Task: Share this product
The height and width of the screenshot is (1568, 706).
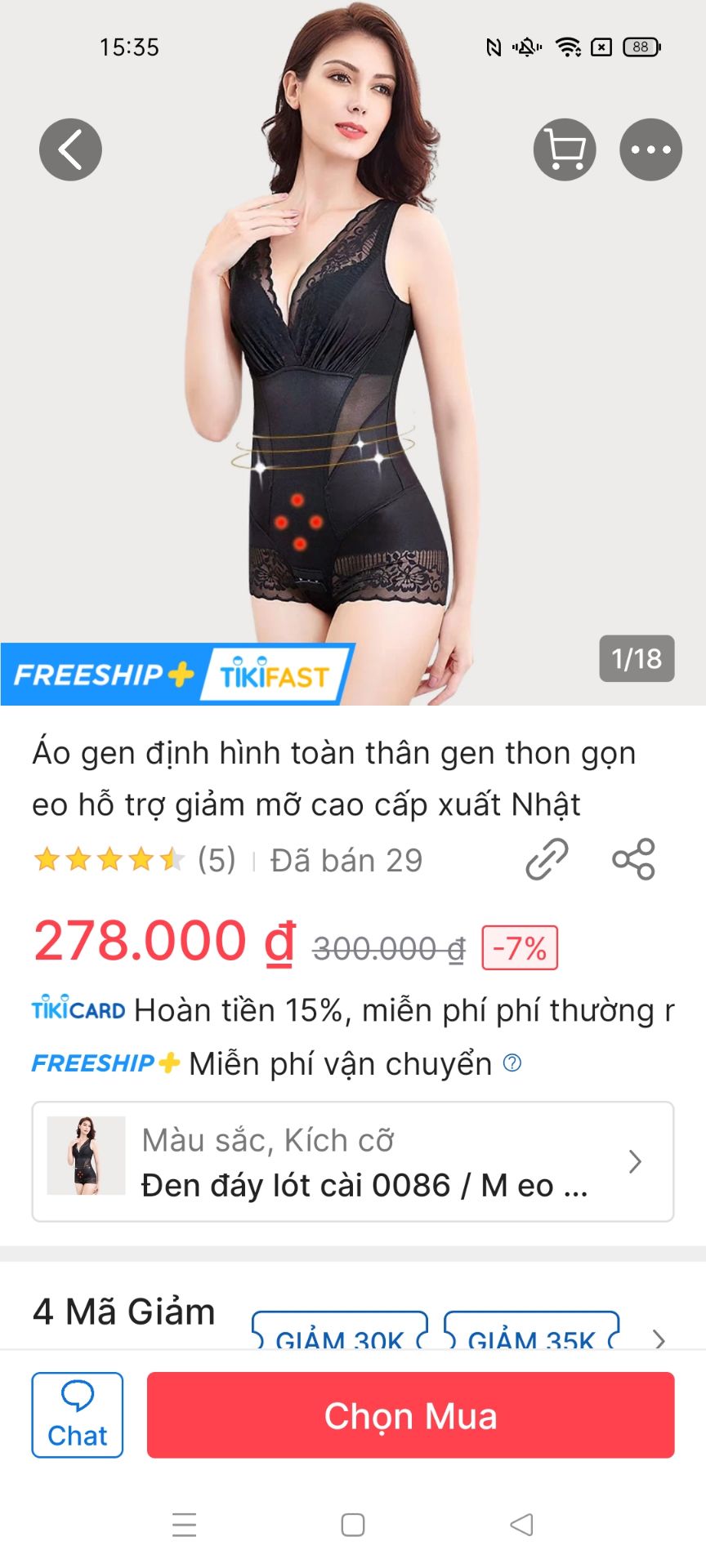Action: (x=635, y=858)
